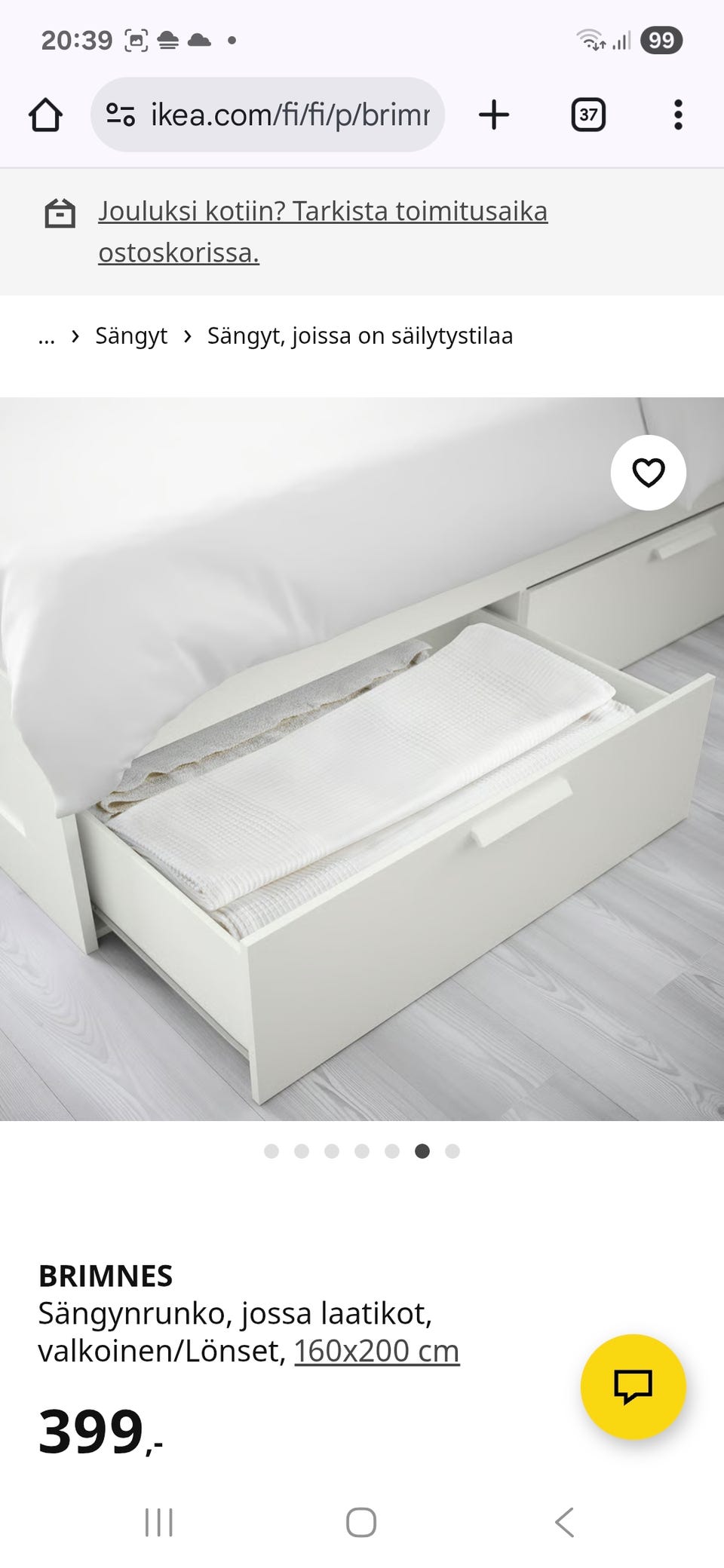This screenshot has width=724, height=1568.
Task: Open the yellow chat button
Action: 633,1387
